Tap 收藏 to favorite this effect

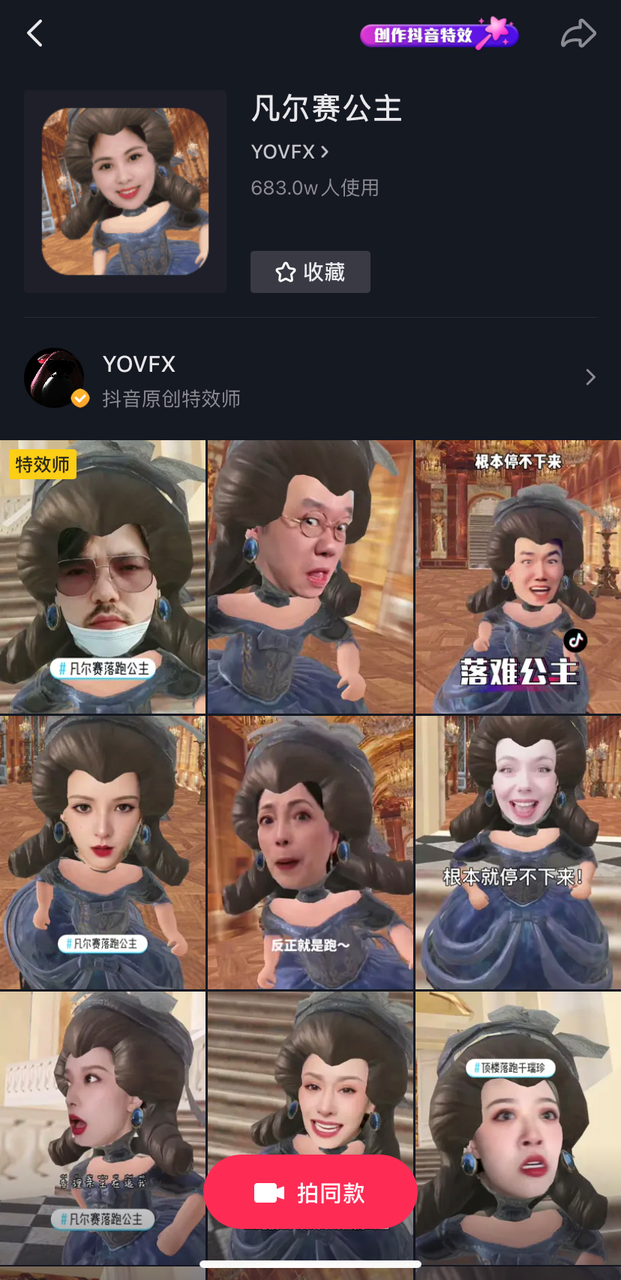310,272
